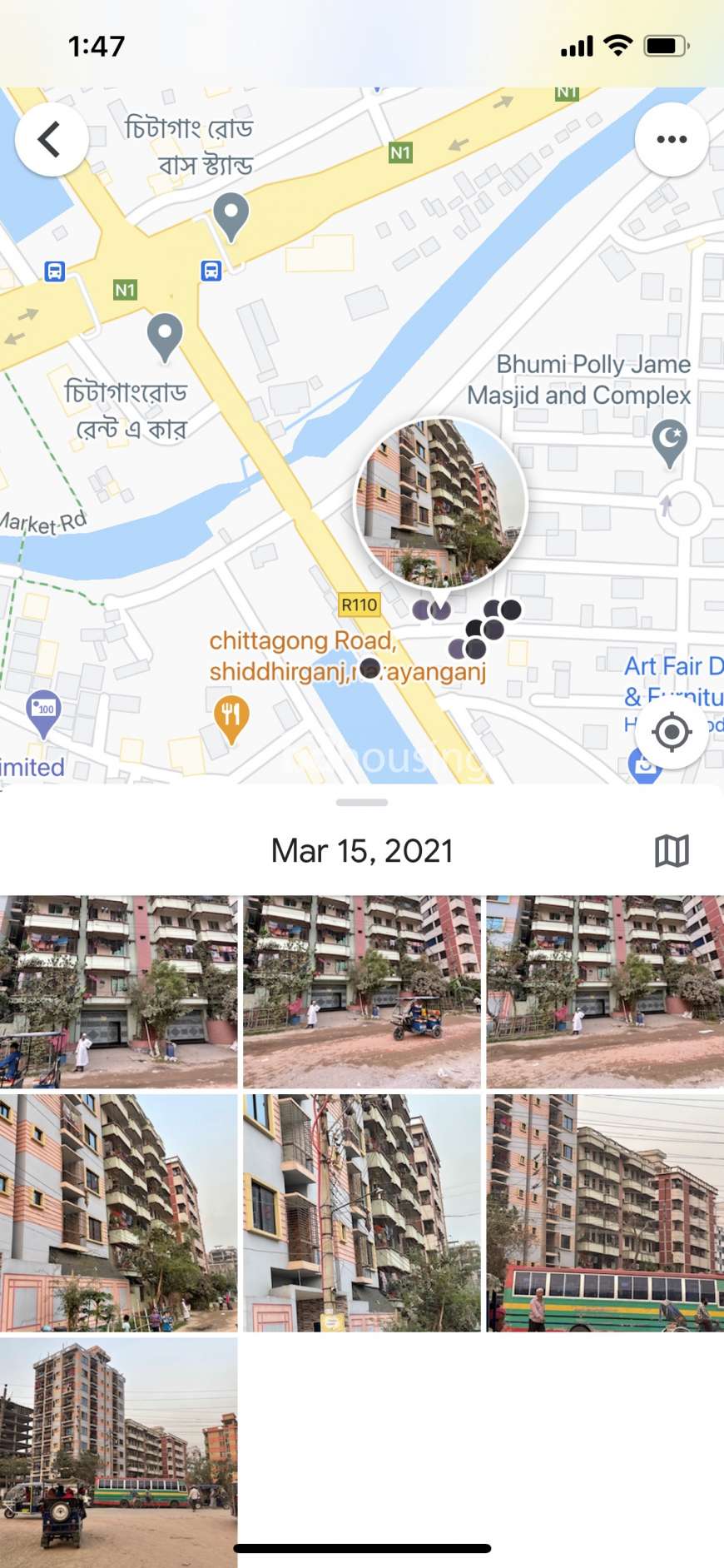Open the bottom photo of tall tower

click(118, 1452)
